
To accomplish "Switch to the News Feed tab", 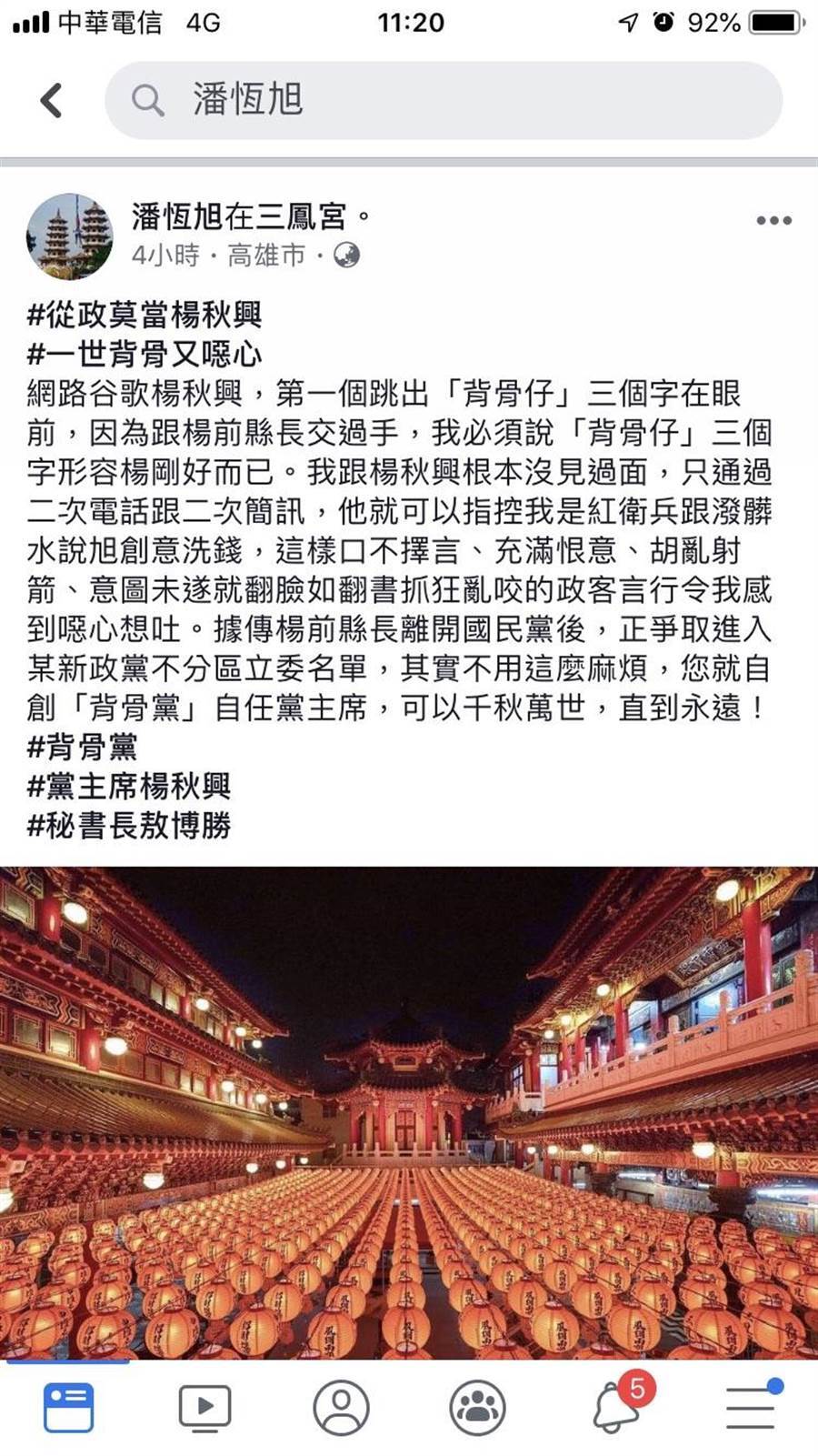I will point(68,1407).
